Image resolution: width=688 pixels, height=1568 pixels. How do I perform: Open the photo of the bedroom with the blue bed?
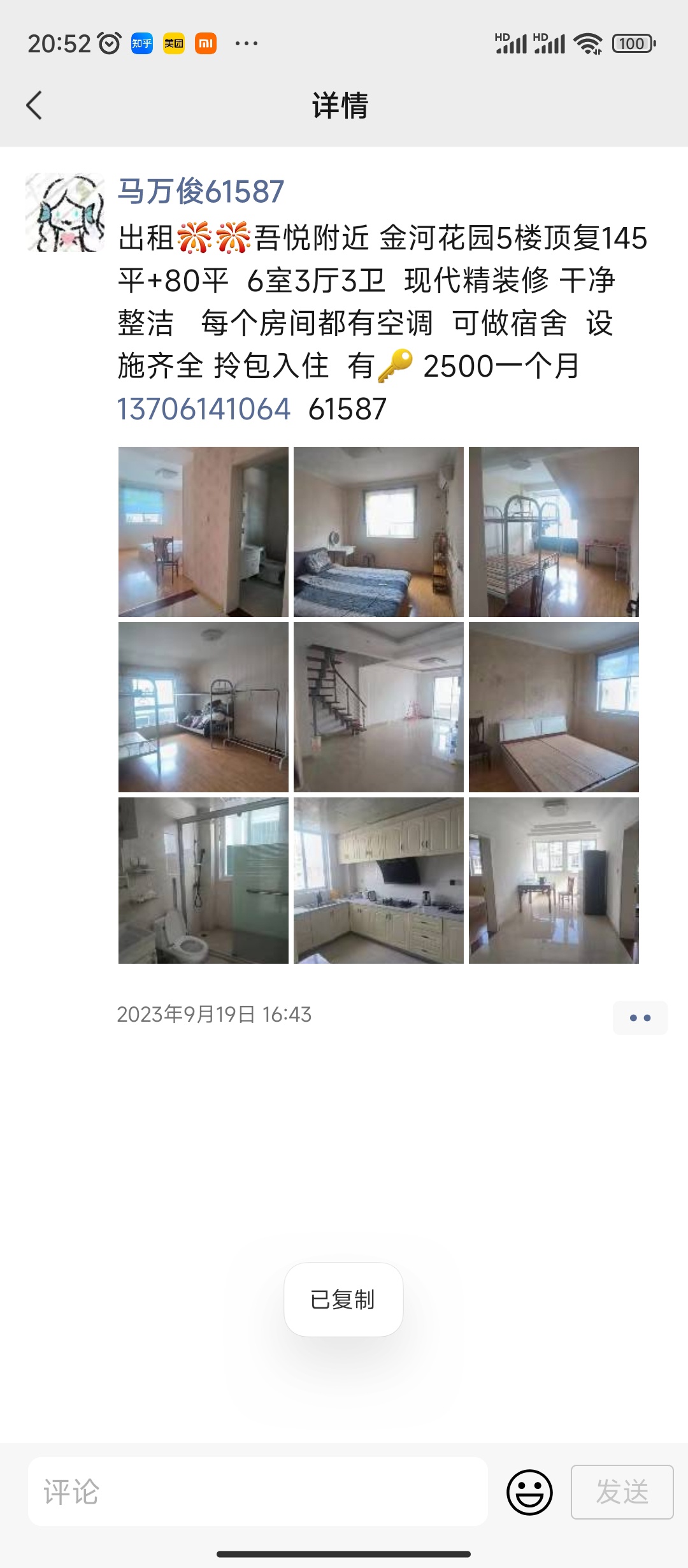(378, 532)
